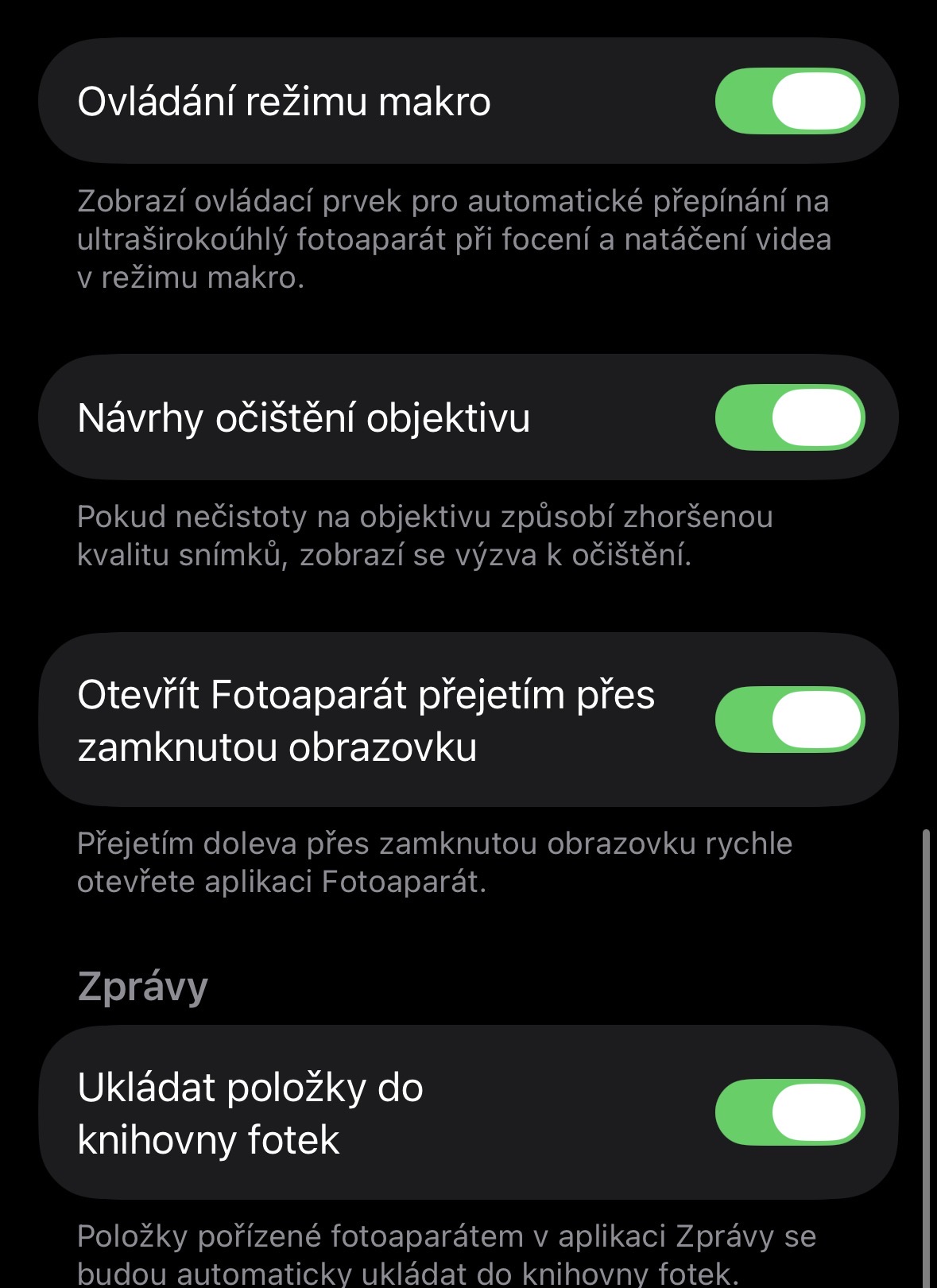
Task: Switch off Ukládat položky do knihovny fotek
Action: (x=789, y=1112)
